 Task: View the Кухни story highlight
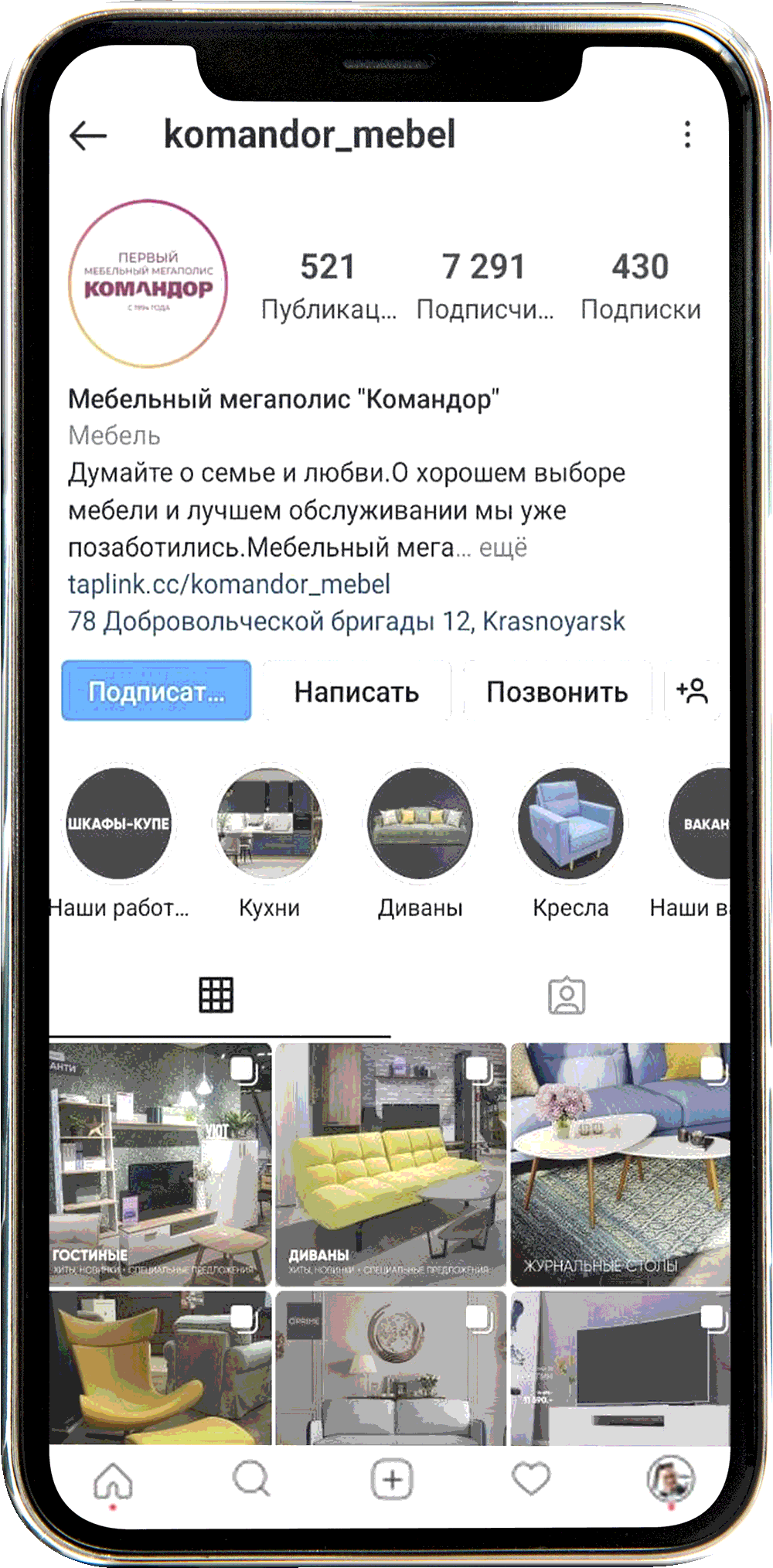pos(269,824)
